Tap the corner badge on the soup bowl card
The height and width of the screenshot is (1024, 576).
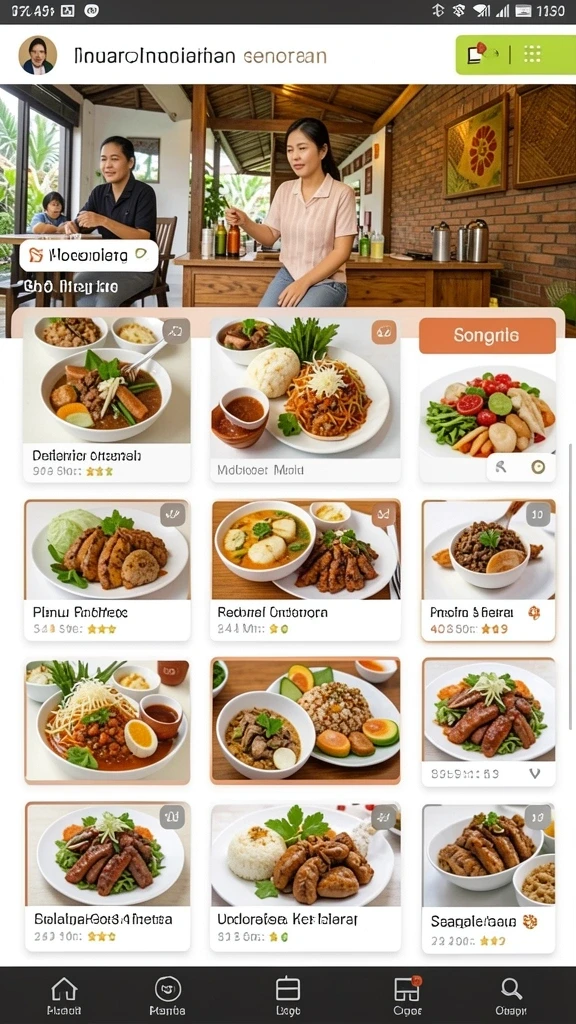pyautogui.click(x=176, y=331)
